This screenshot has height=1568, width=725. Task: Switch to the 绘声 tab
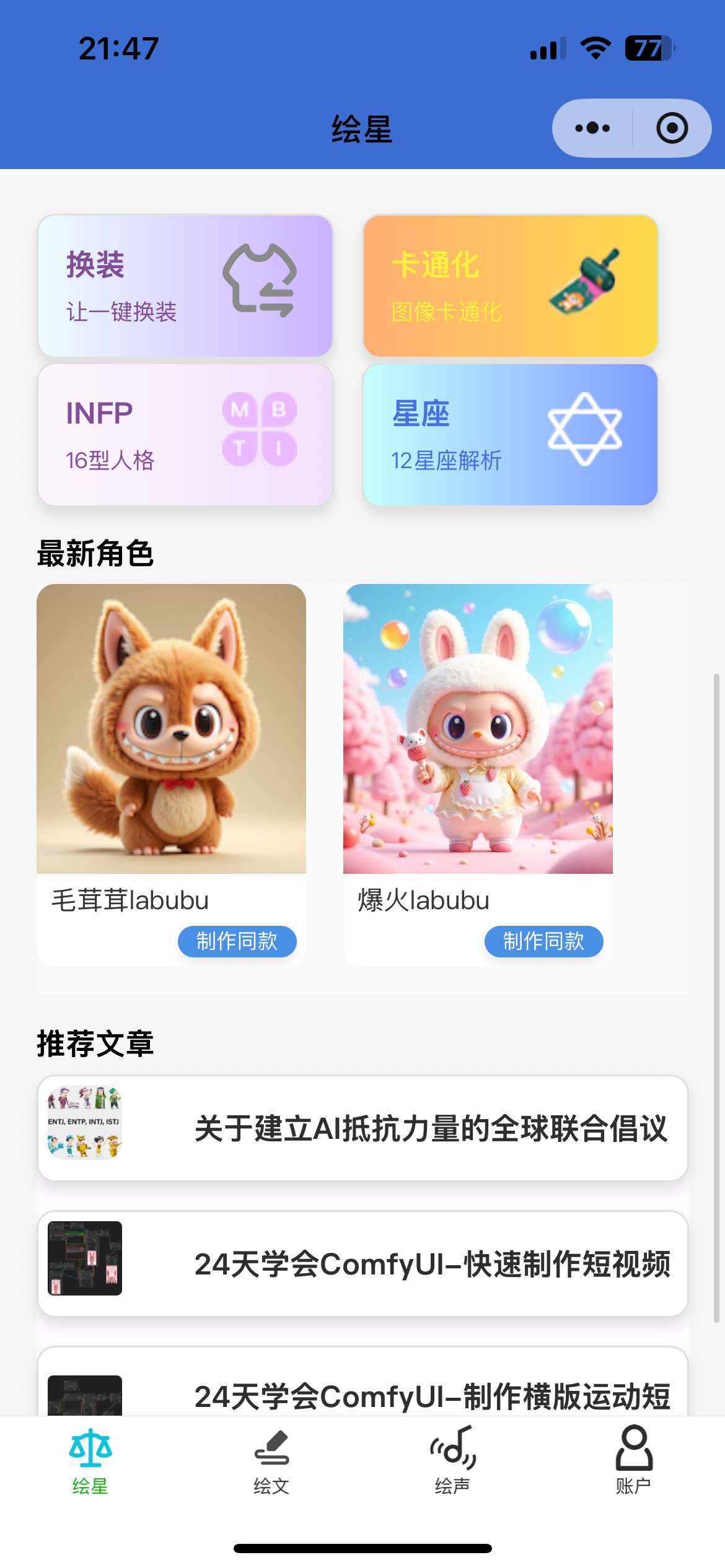(x=453, y=1460)
